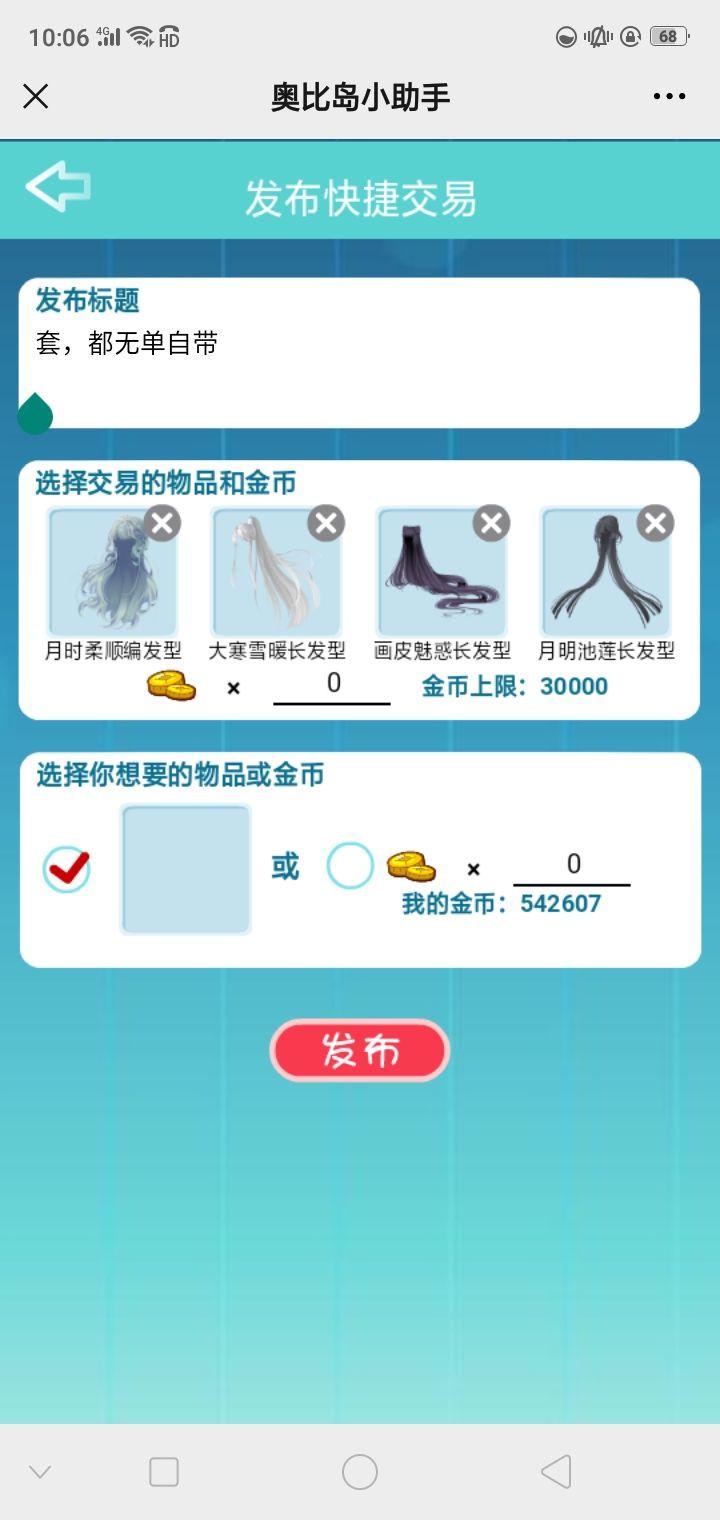The image size is (720, 1520).
Task: Go to the system home screen
Action: tap(360, 1472)
